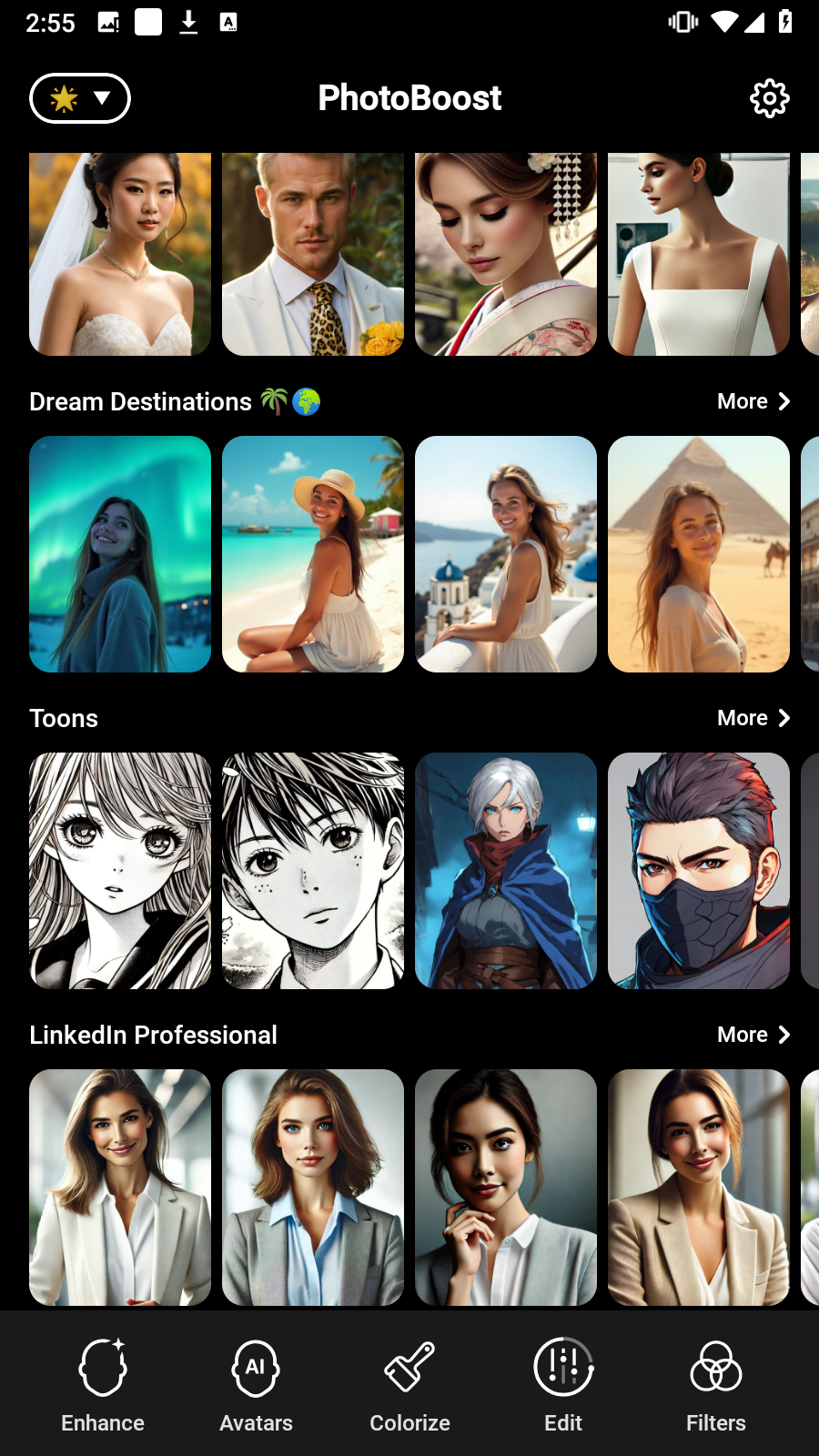Go to the Edit tab

tap(563, 1385)
